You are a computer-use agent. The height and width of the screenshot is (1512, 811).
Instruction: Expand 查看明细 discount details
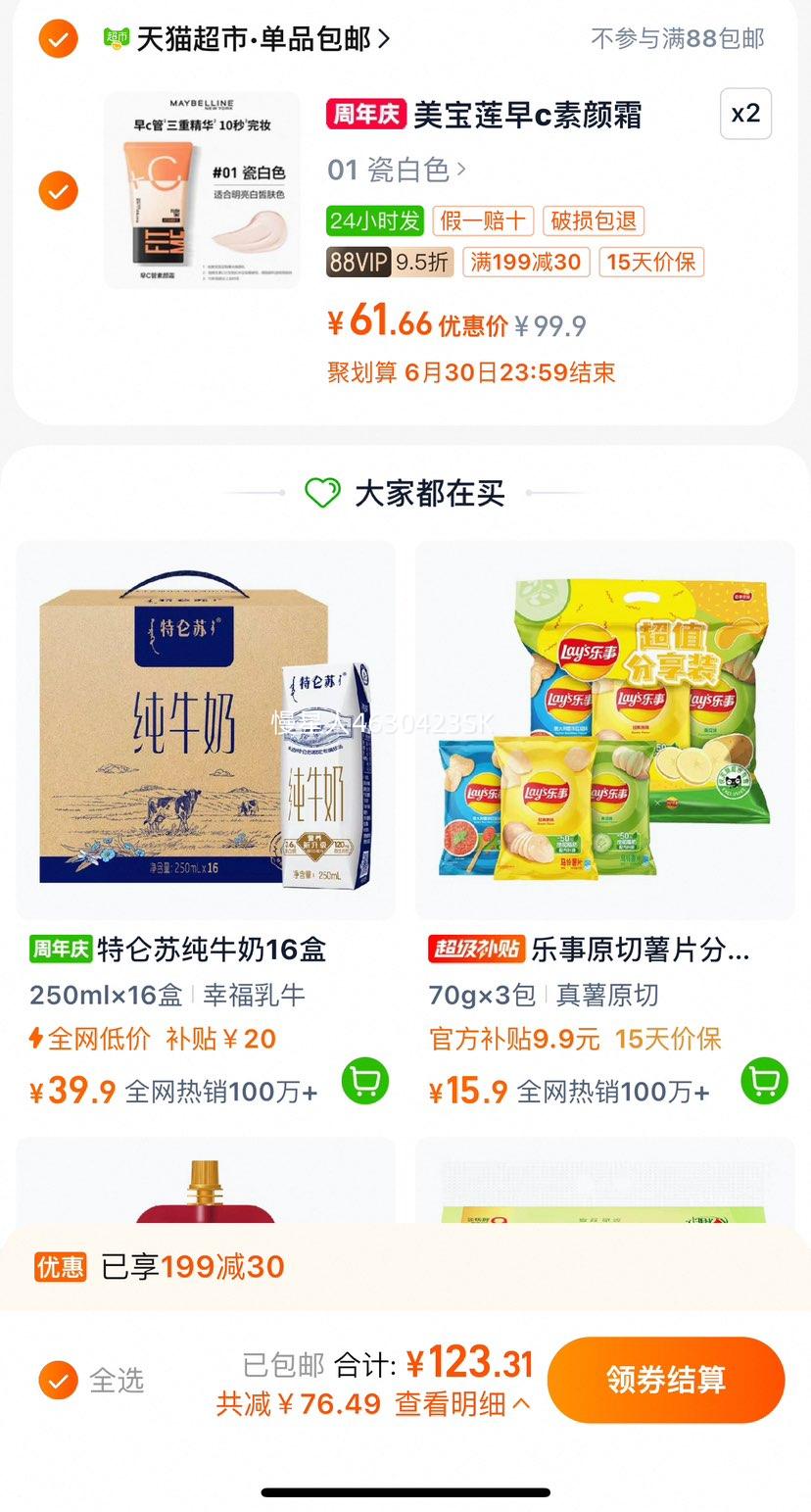462,1404
